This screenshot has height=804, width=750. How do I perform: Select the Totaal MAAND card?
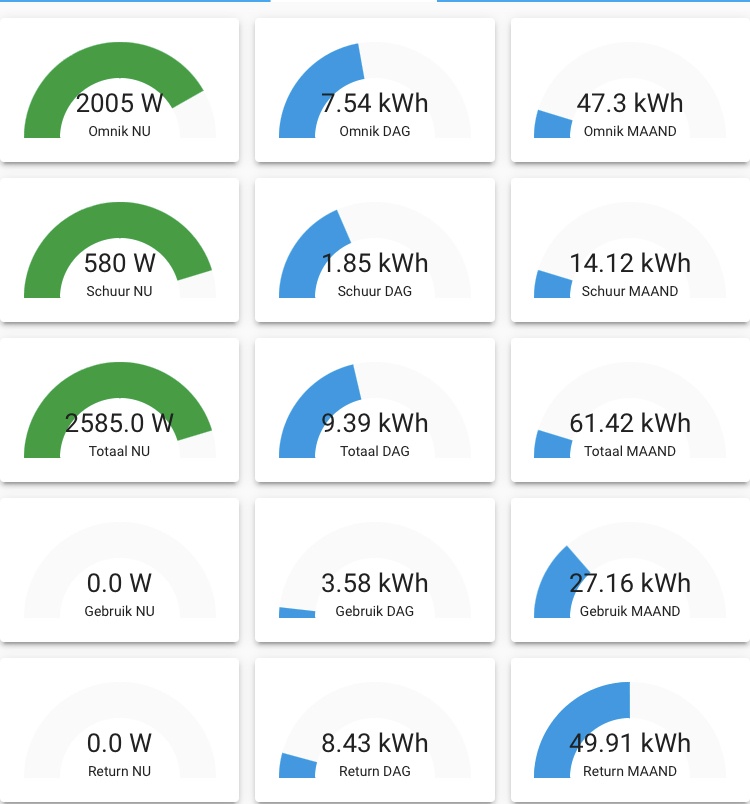coord(630,410)
